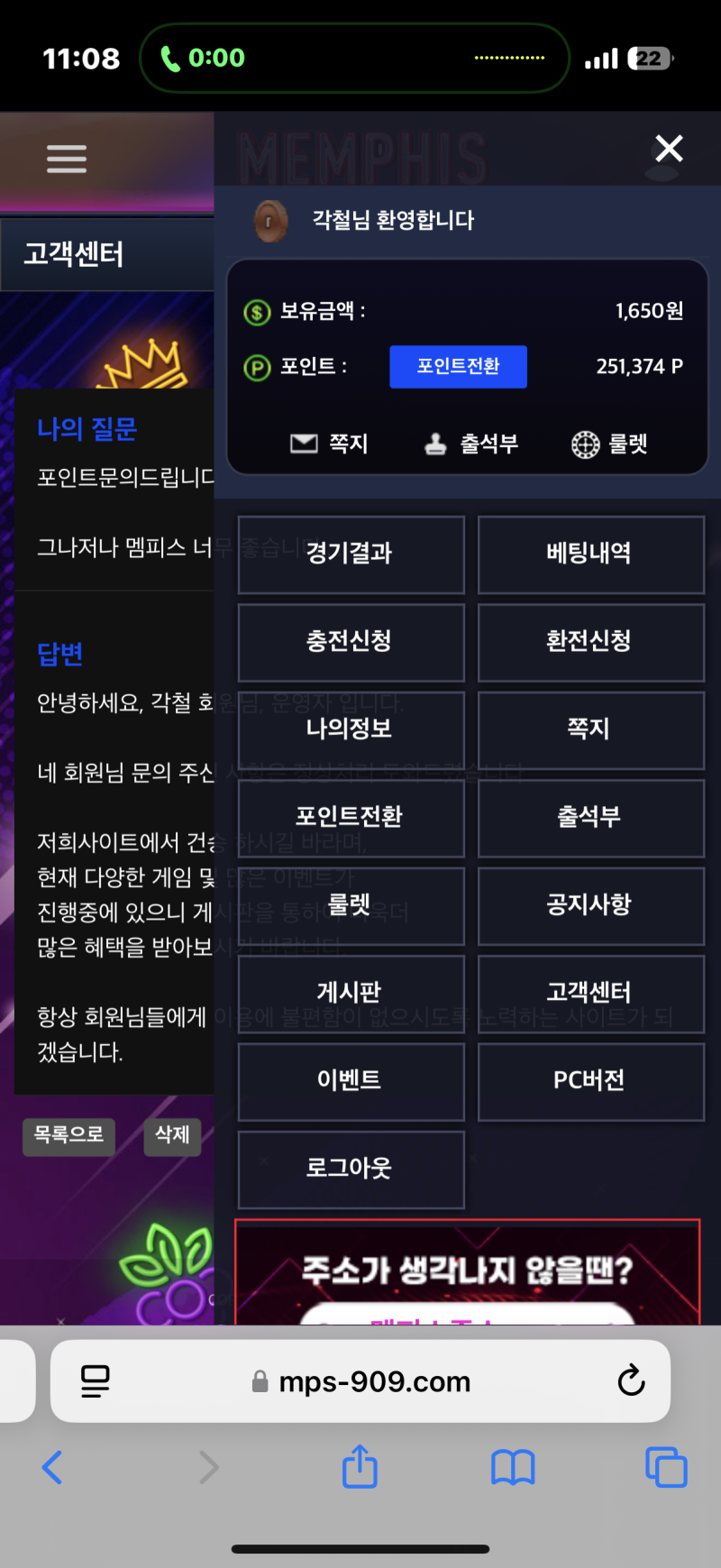Reload the page in Safari
Viewport: 721px width, 1568px height.
tap(631, 1380)
